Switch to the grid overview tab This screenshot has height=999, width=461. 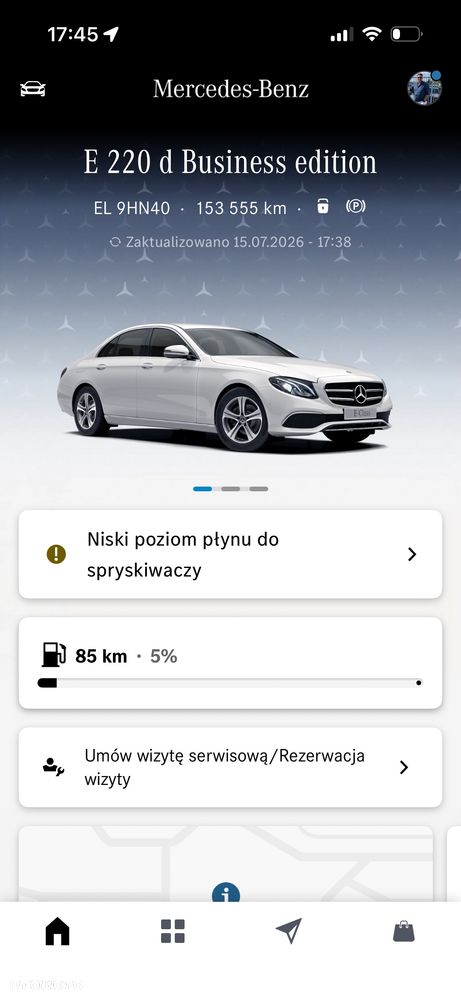tap(173, 931)
